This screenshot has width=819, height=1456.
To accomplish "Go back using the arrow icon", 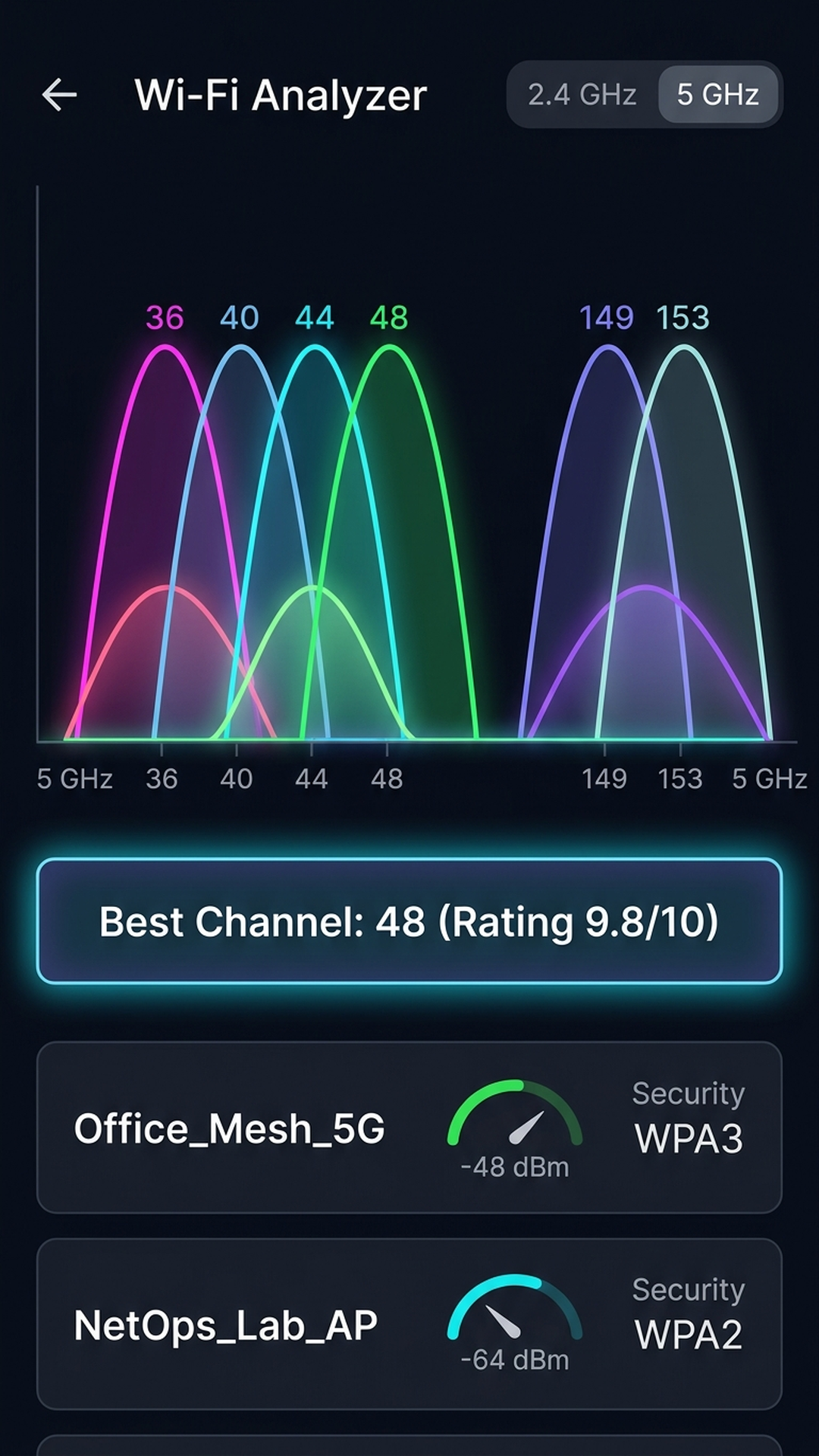I will pyautogui.click(x=59, y=96).
